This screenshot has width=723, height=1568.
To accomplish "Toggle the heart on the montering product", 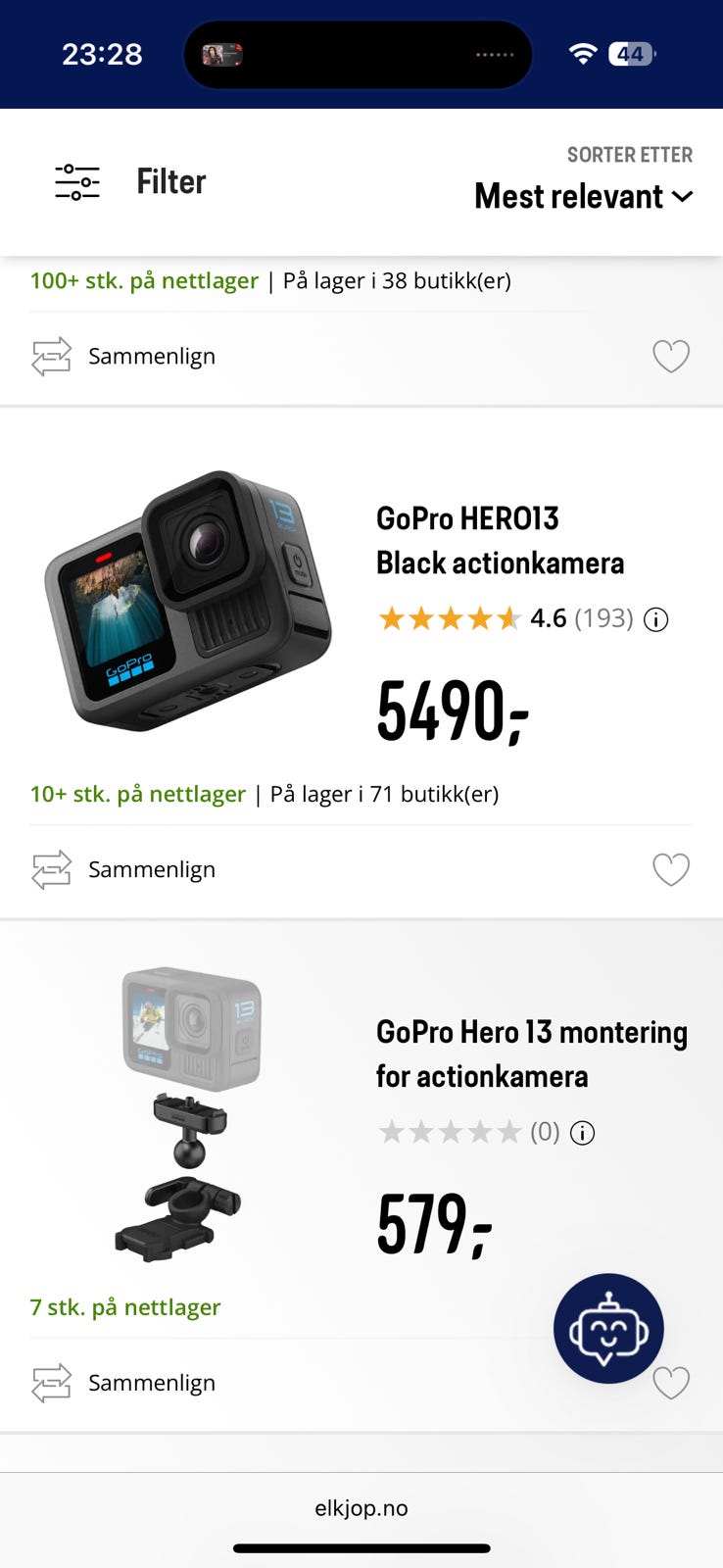I will [671, 1382].
